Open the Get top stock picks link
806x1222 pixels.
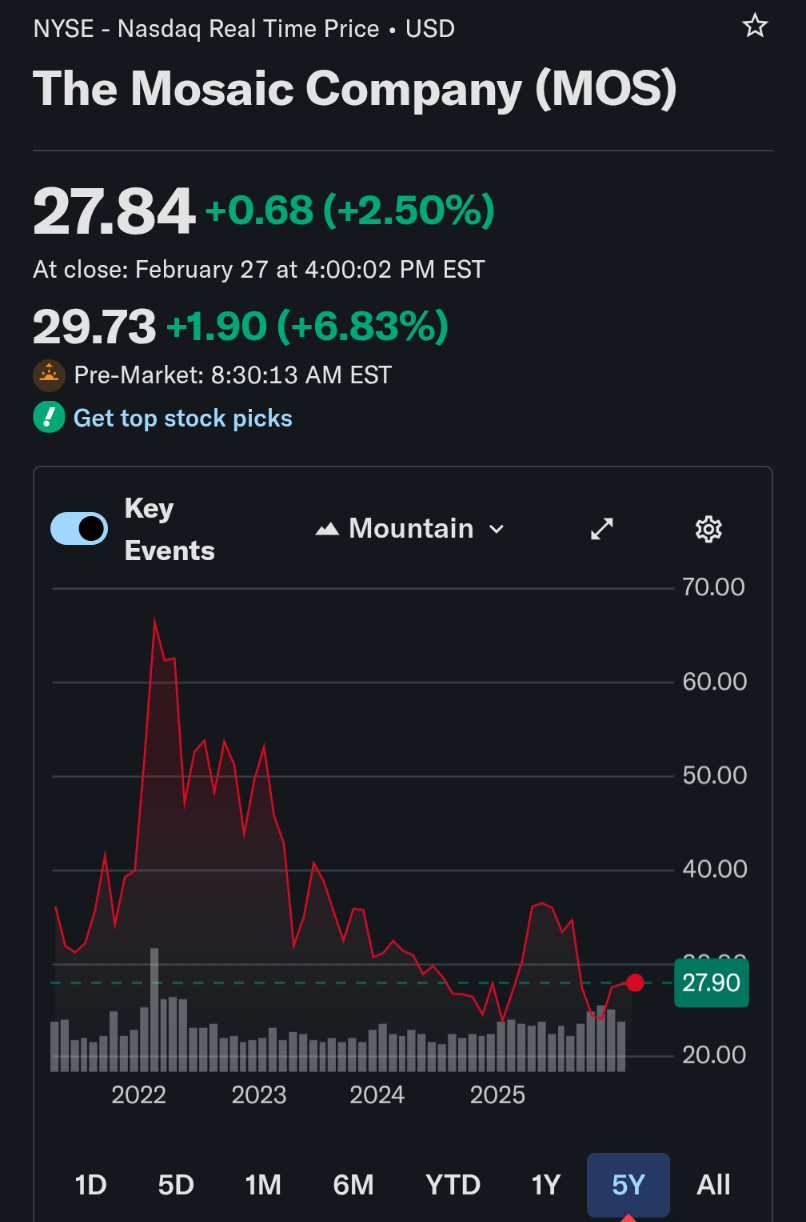pos(182,418)
